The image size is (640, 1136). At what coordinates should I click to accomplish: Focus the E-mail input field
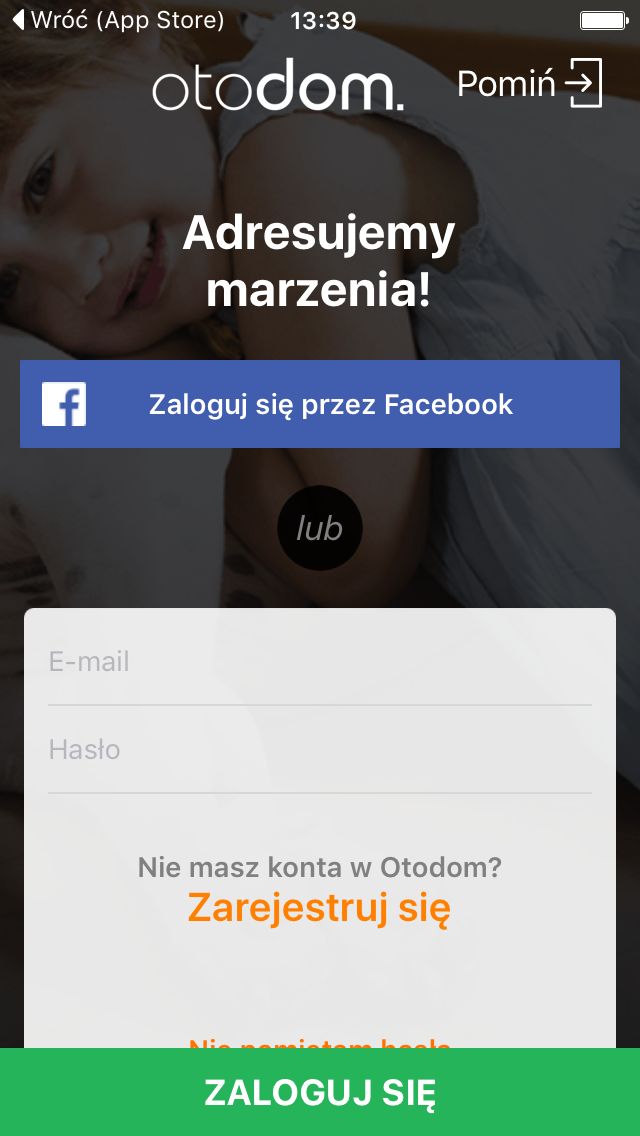pos(320,662)
